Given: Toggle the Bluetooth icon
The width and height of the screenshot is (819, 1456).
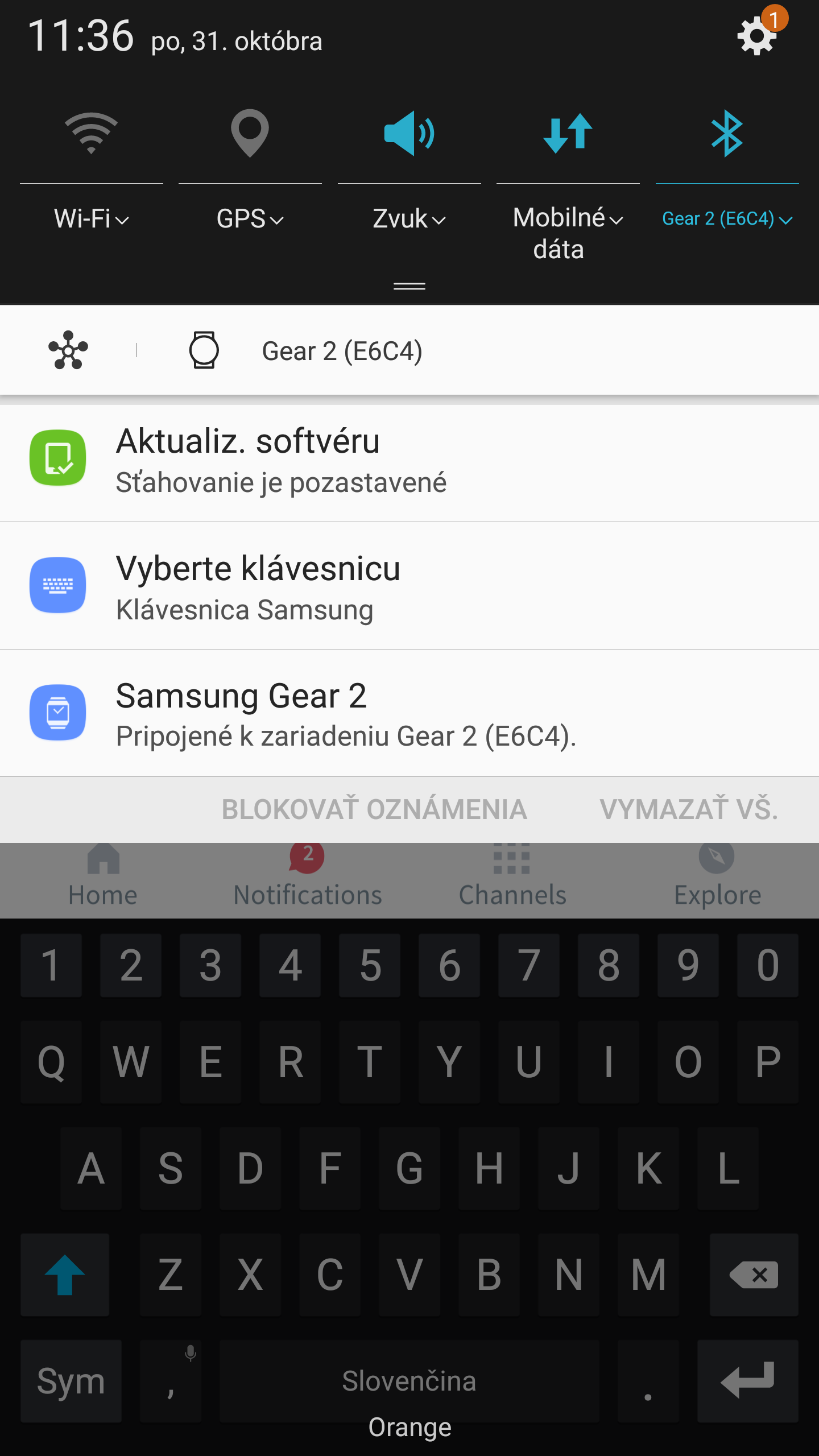Looking at the screenshot, I should pyautogui.click(x=727, y=133).
